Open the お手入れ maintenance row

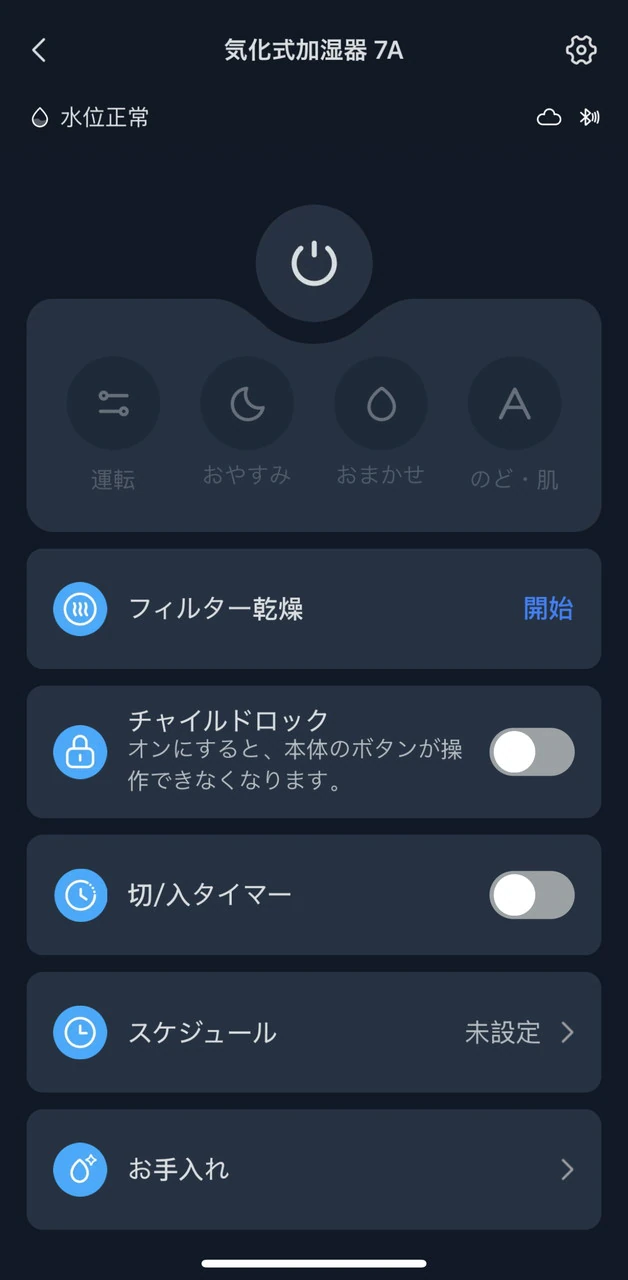point(314,1169)
